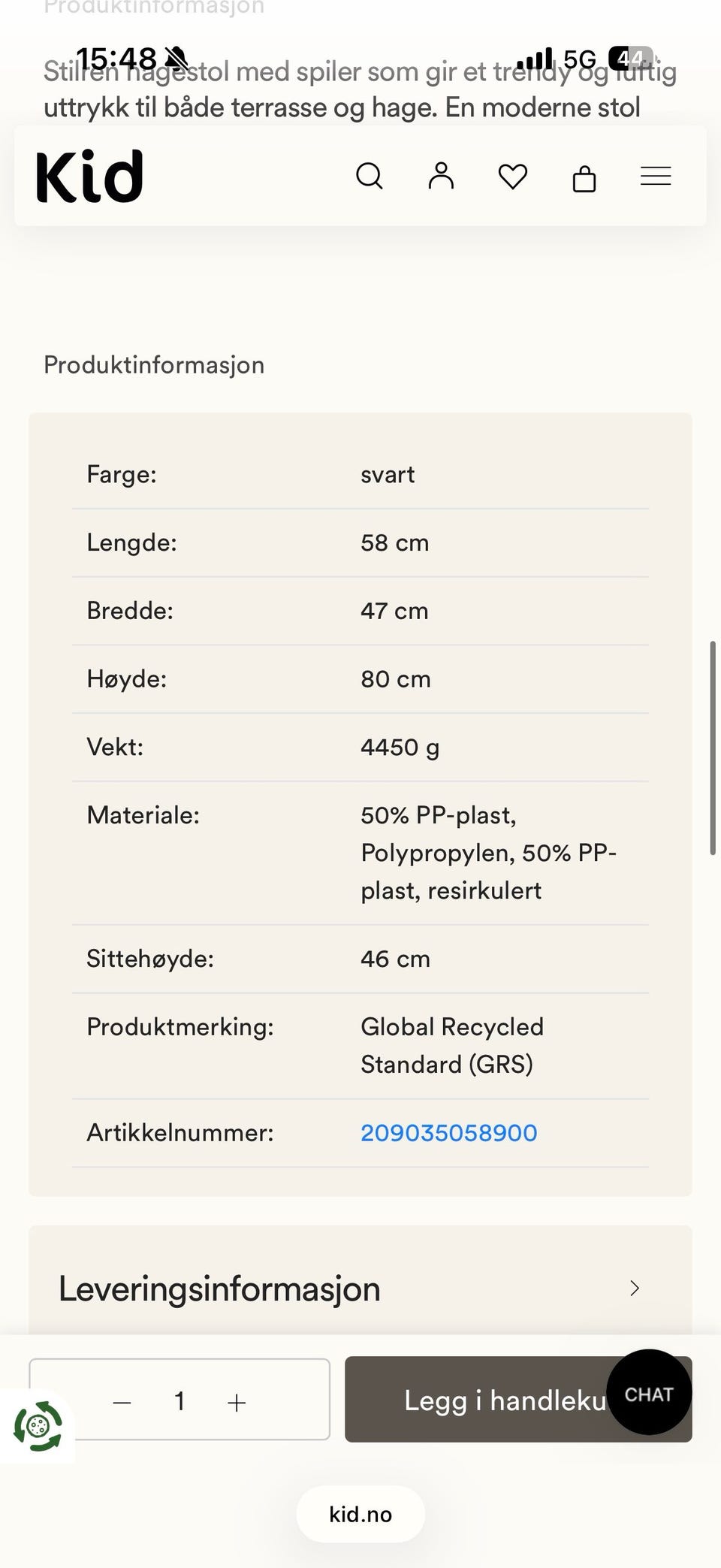Viewport: 721px width, 1568px height.
Task: Expand Leveringsinformasjon section
Action: click(x=360, y=1288)
